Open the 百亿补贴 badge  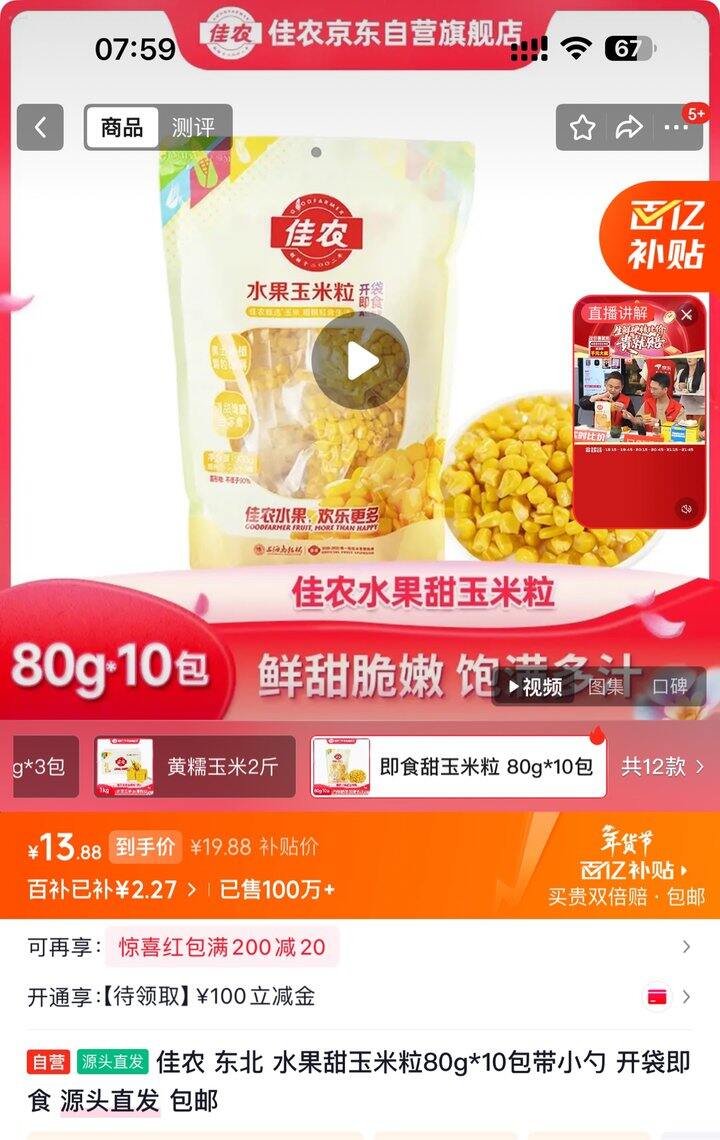[660, 231]
